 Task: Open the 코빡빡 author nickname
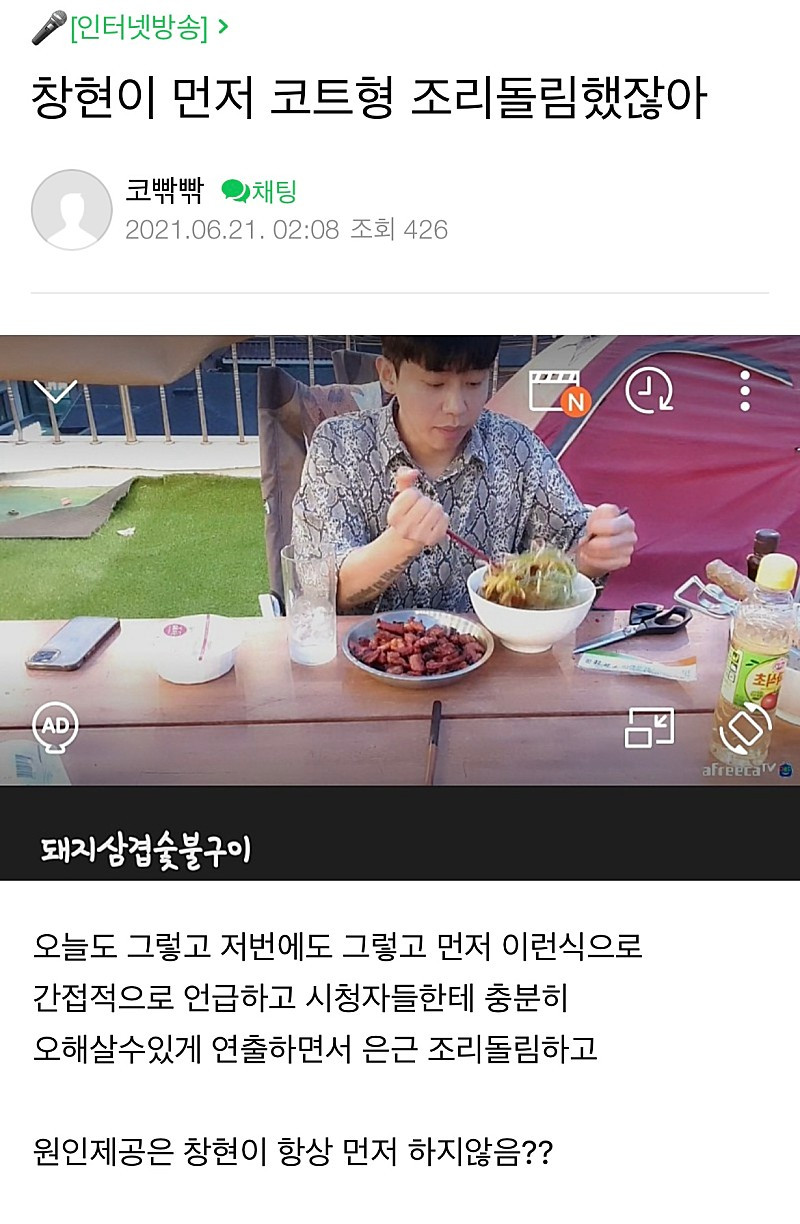pos(164,191)
